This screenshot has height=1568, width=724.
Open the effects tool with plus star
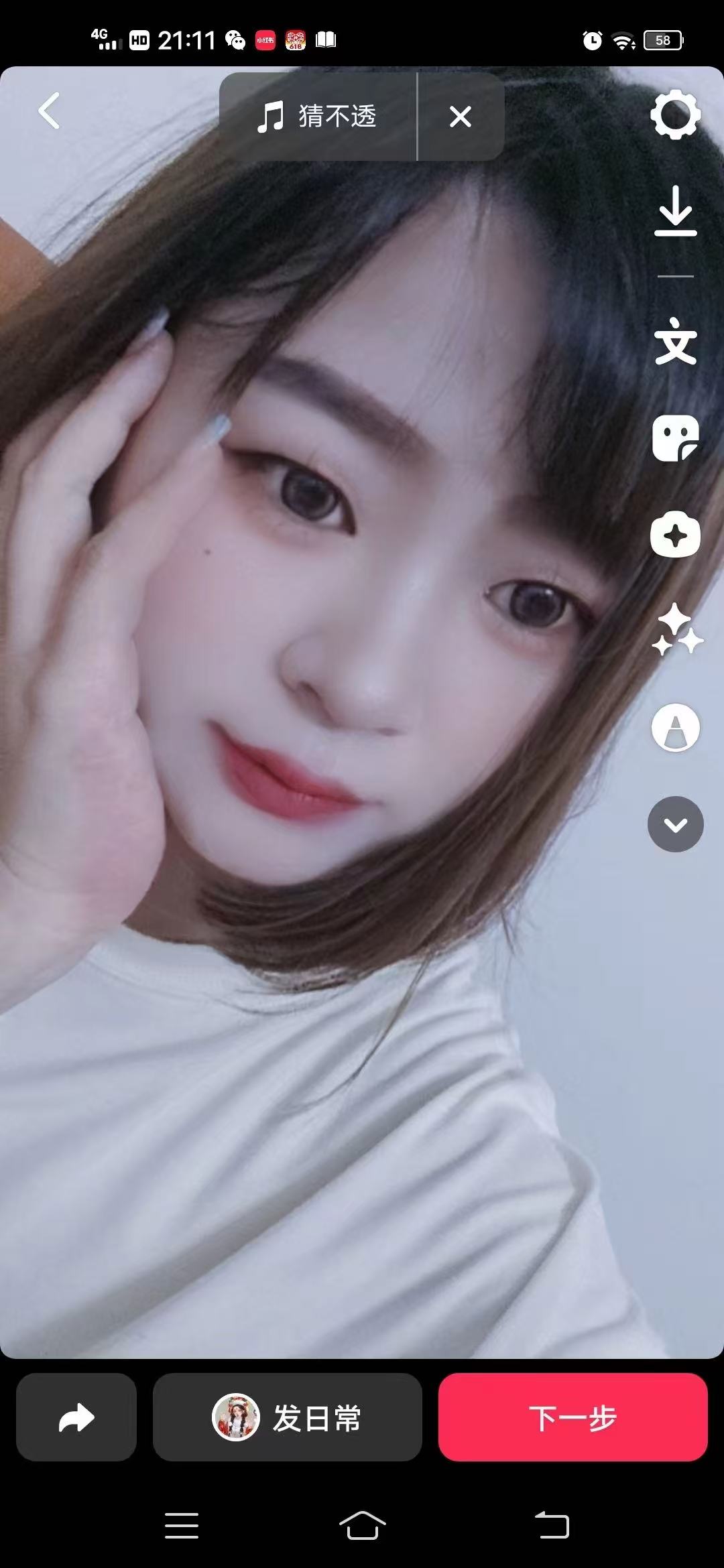(x=675, y=535)
